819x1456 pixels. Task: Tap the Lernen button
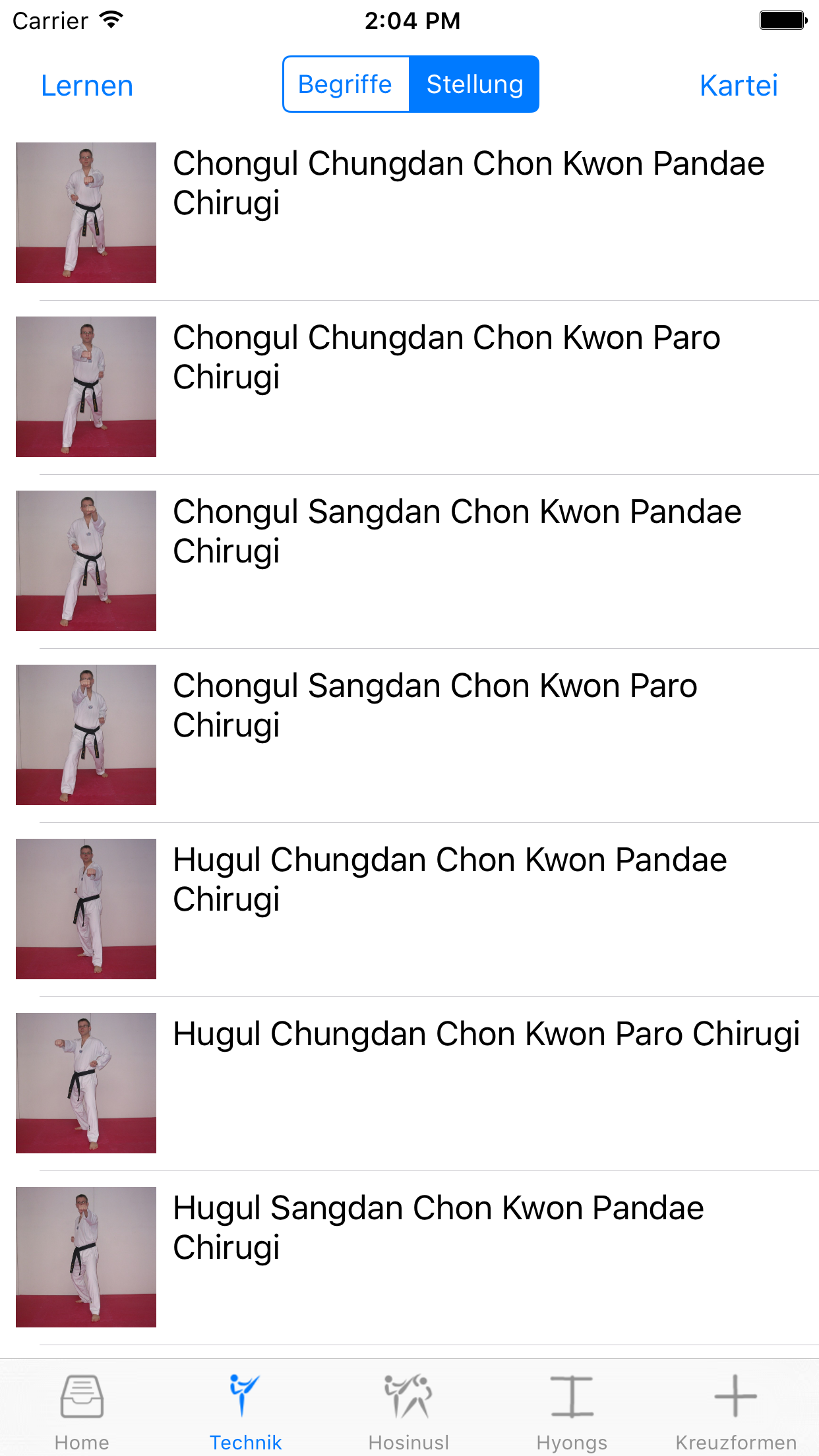coord(87,86)
